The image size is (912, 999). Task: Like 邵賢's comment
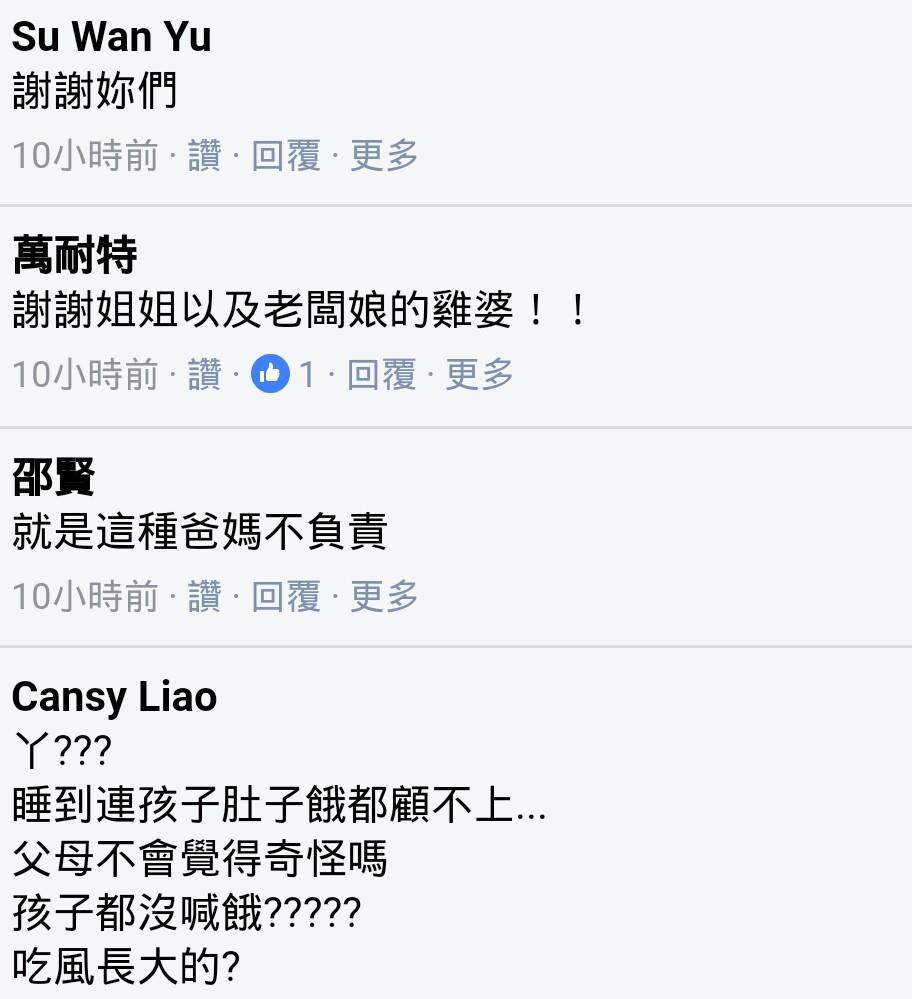pos(204,596)
